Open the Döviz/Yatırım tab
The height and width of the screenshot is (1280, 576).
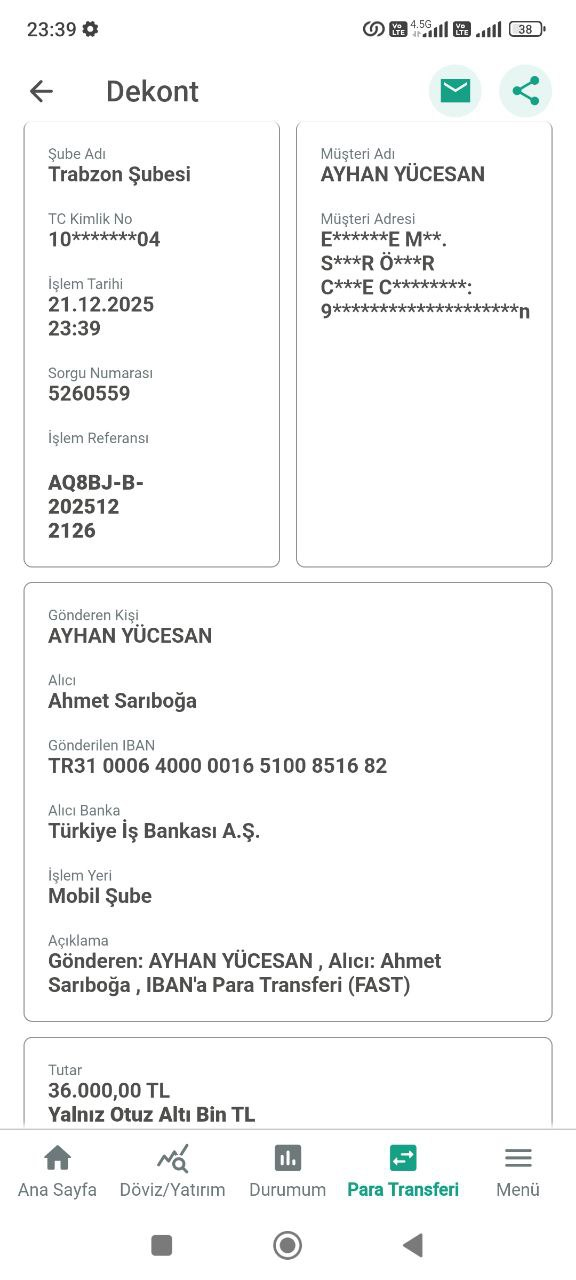(172, 1172)
